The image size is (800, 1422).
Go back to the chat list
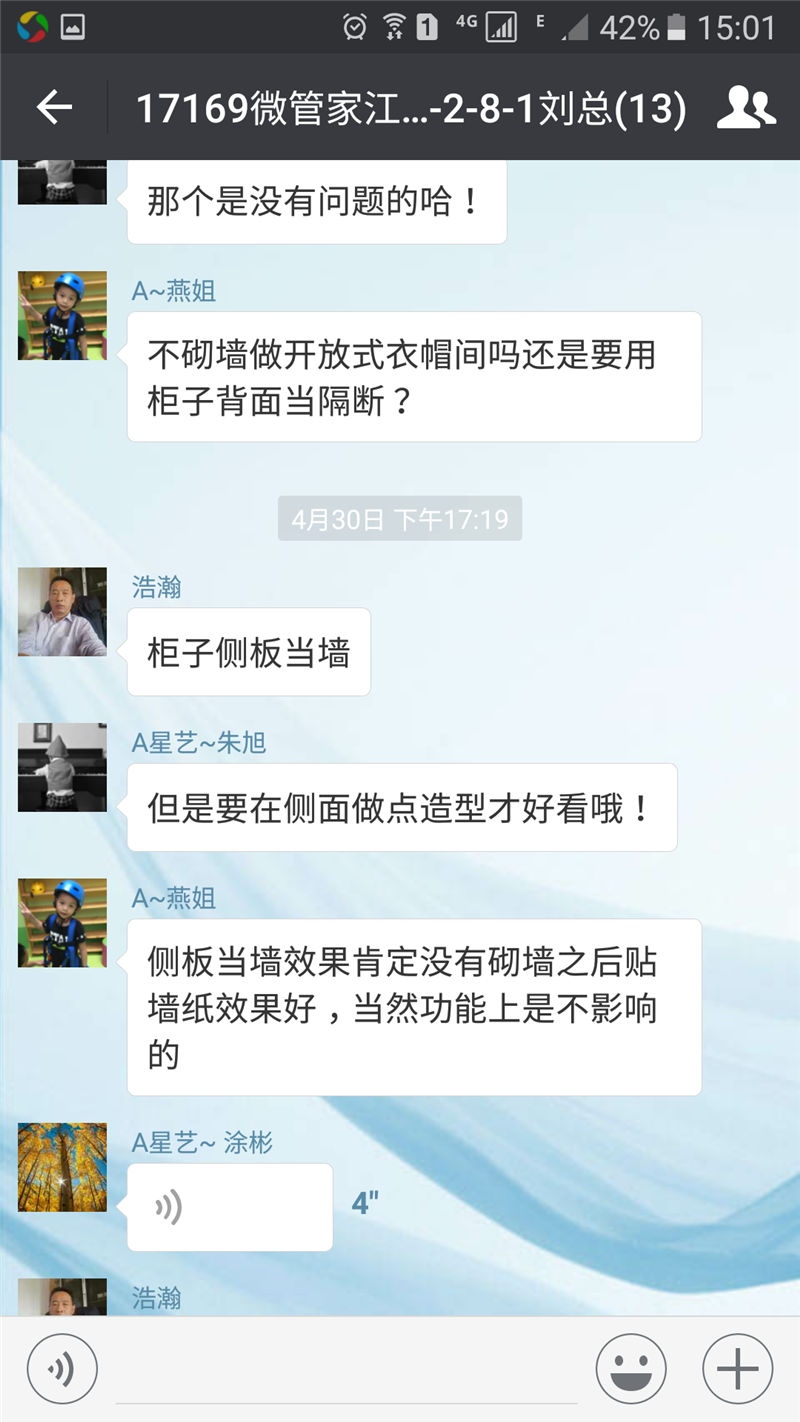(x=55, y=108)
